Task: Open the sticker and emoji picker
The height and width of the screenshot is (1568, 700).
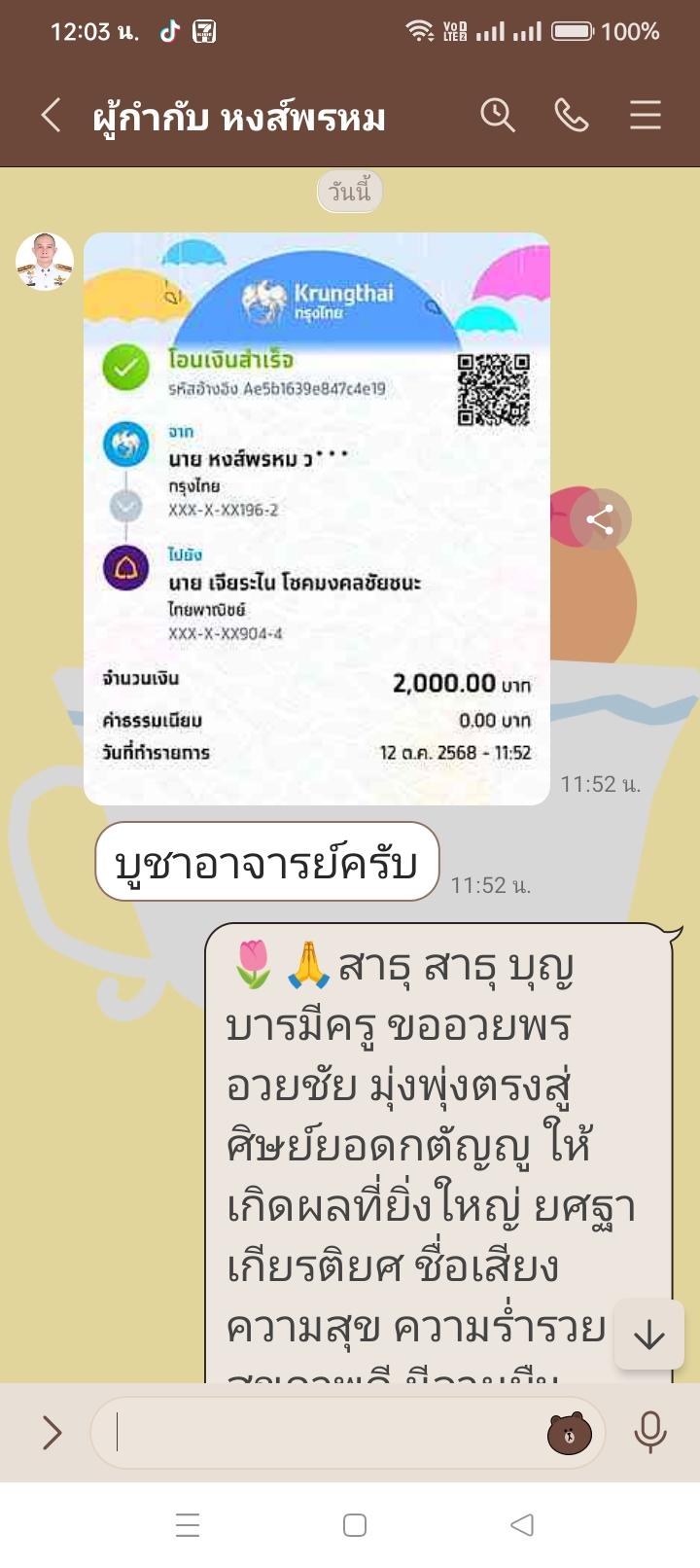Action: (570, 1433)
